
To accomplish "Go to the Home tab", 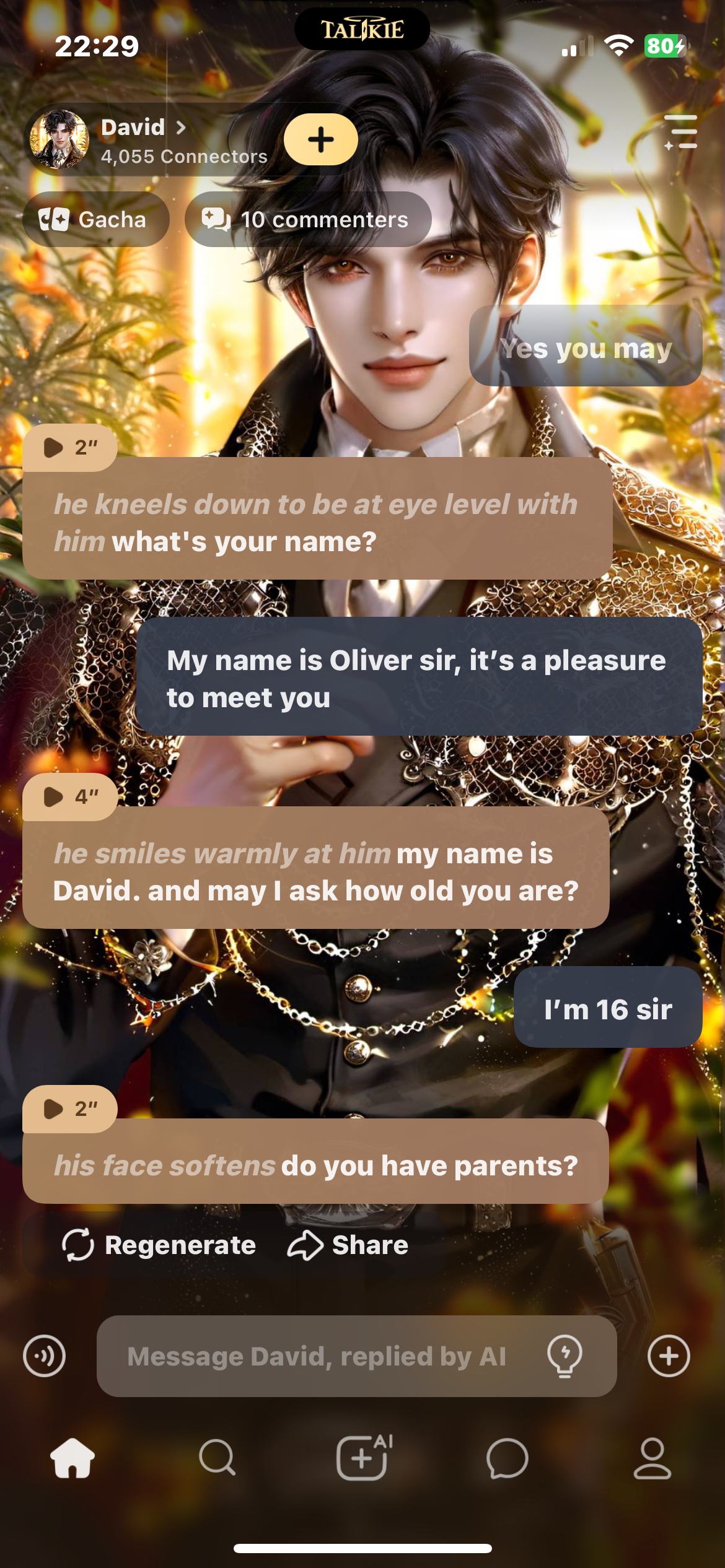I will pyautogui.click(x=72, y=1458).
